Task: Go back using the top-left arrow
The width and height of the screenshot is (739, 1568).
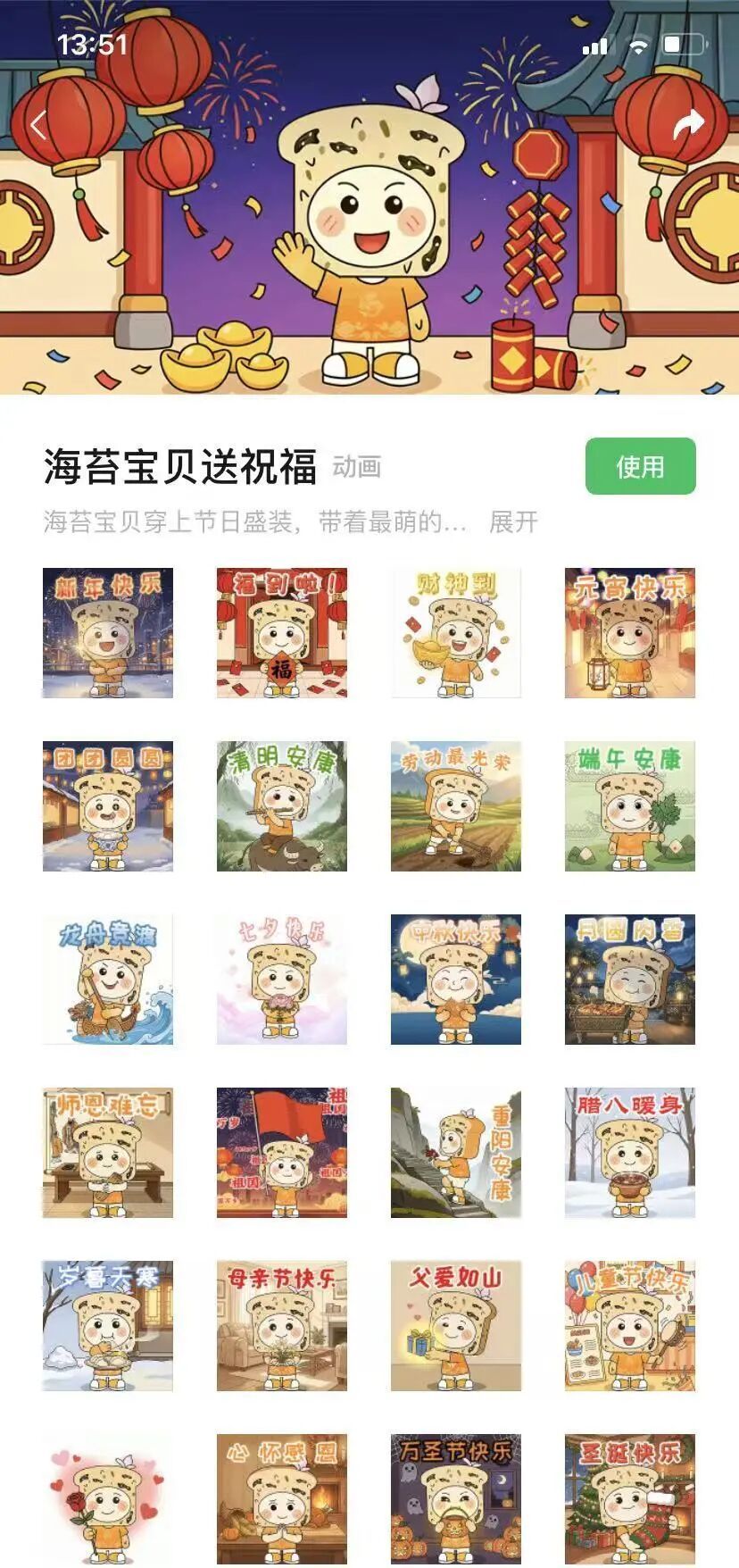Action: point(37,126)
